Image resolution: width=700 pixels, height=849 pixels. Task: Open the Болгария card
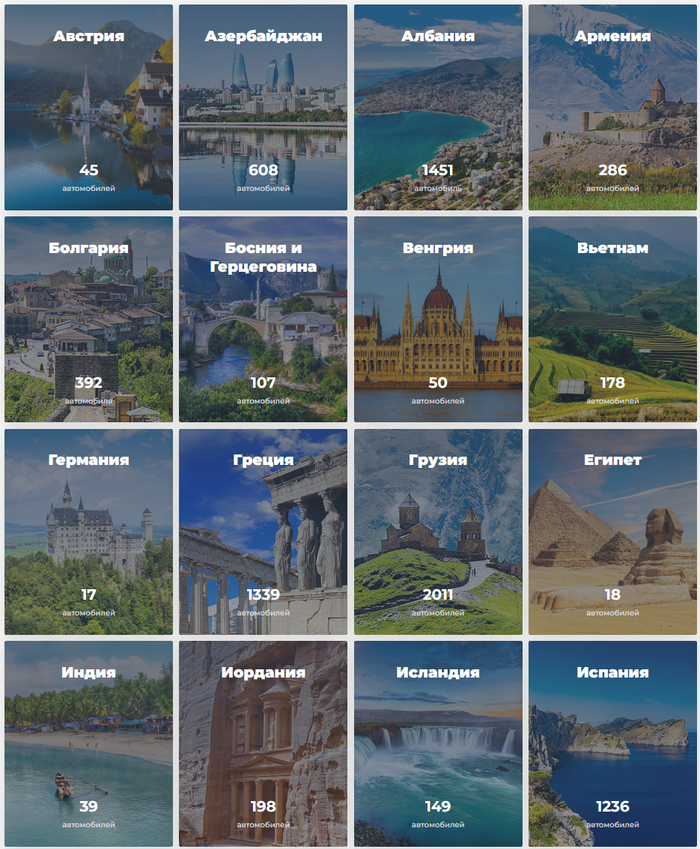click(x=88, y=319)
